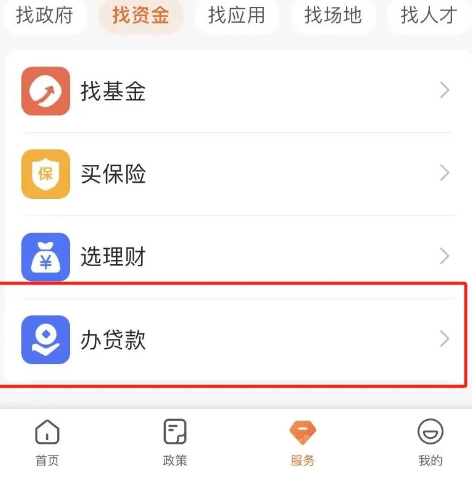The height and width of the screenshot is (482, 472).
Task: Open the 买保险 row
Action: (x=236, y=174)
